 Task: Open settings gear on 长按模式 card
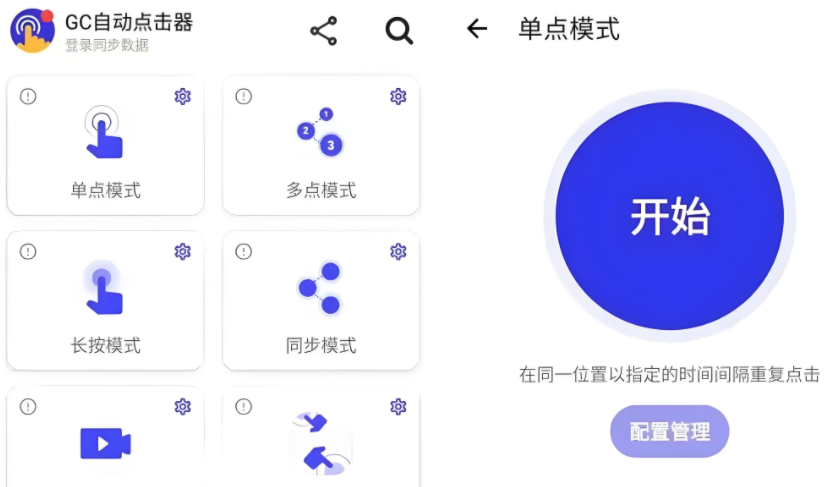click(x=182, y=251)
